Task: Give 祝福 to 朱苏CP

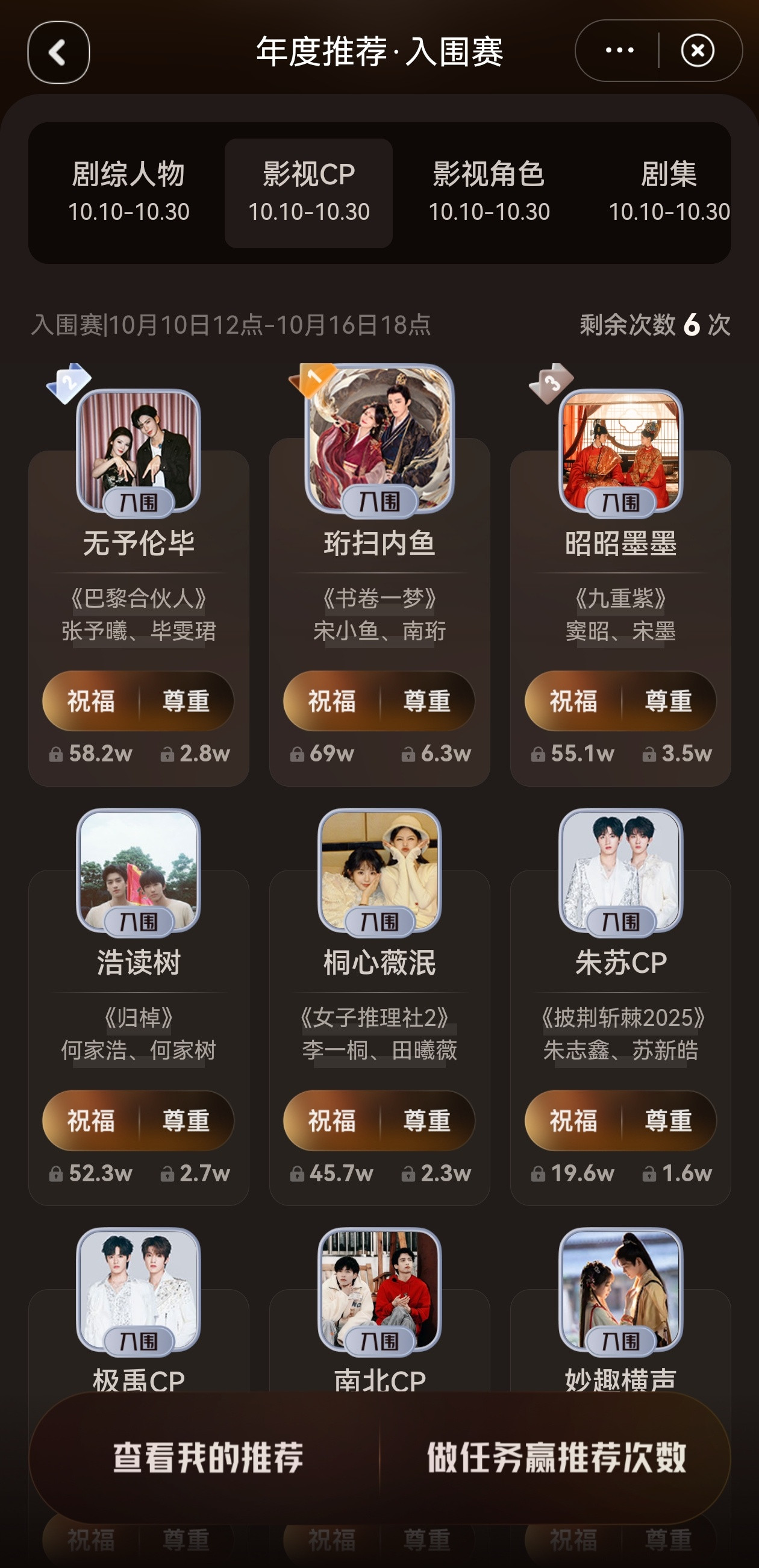Action: tap(573, 1120)
